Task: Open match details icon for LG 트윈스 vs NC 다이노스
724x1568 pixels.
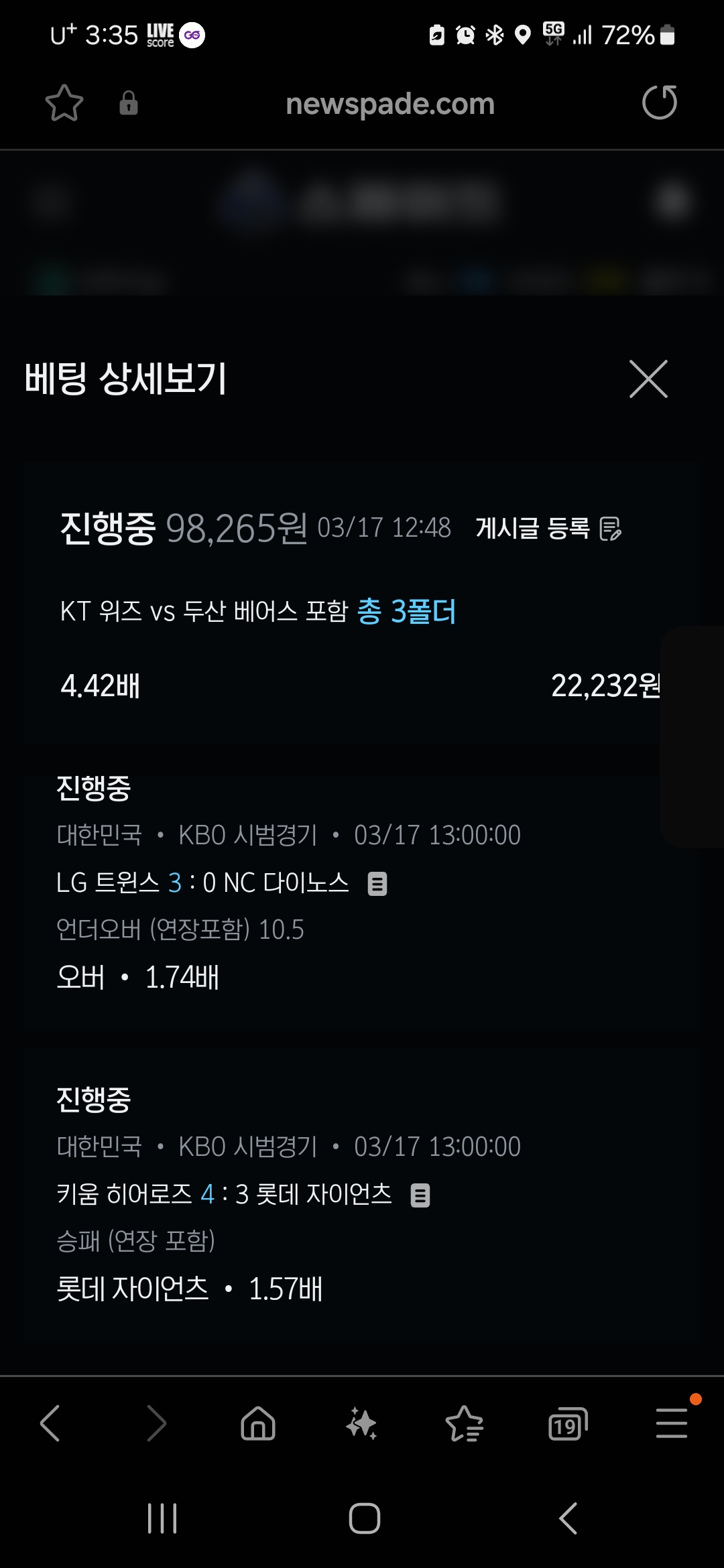Action: click(x=377, y=884)
